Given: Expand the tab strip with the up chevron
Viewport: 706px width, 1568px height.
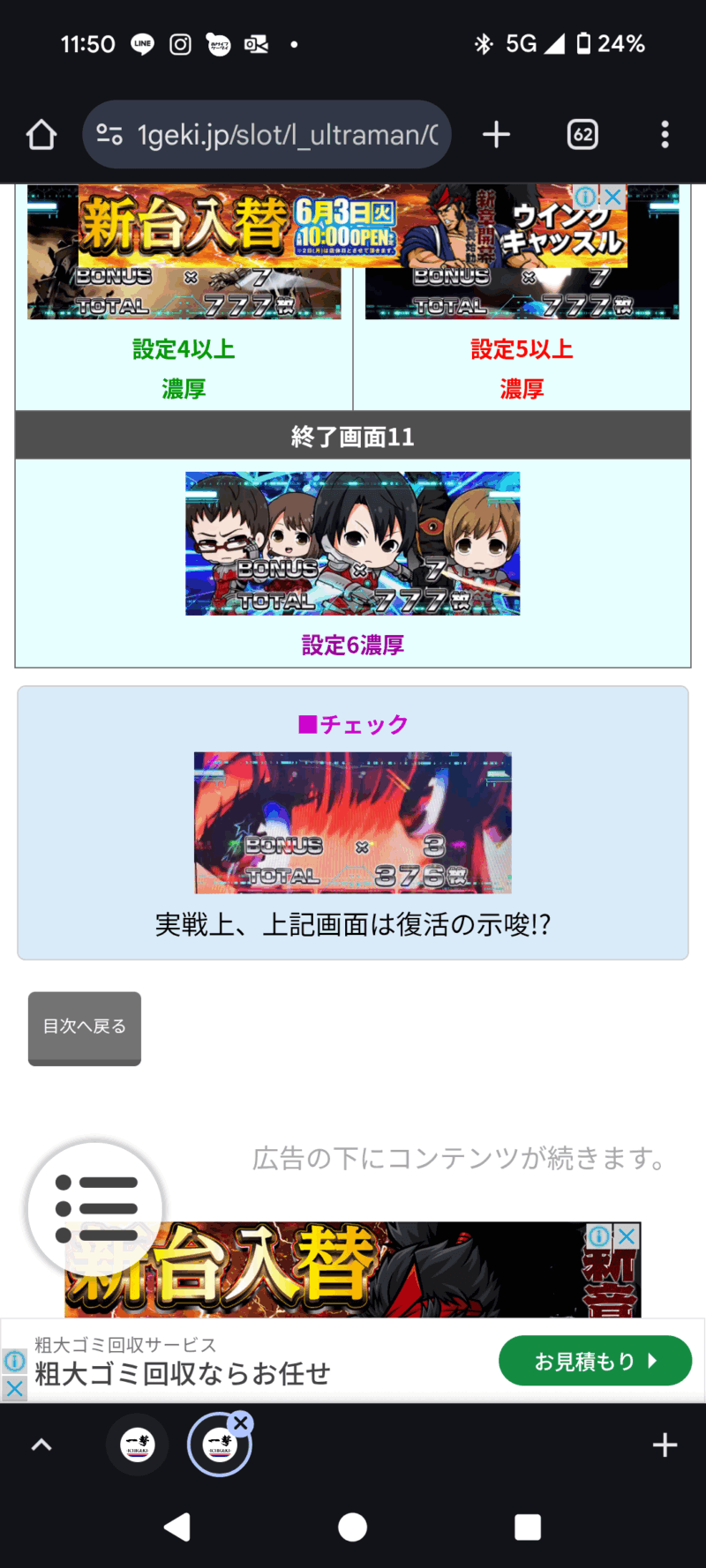Looking at the screenshot, I should pyautogui.click(x=41, y=1445).
